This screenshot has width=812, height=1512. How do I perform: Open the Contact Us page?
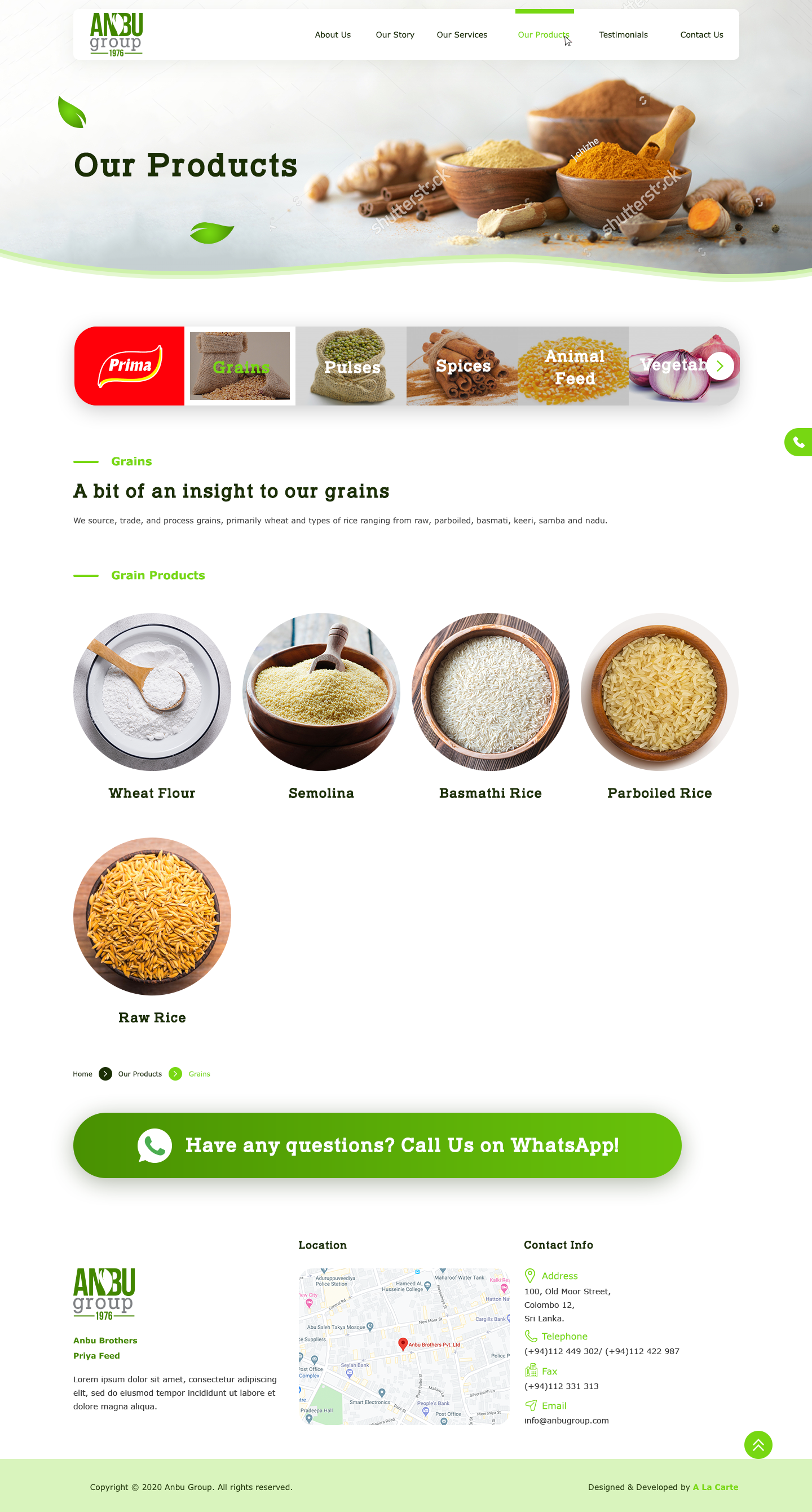[x=701, y=34]
